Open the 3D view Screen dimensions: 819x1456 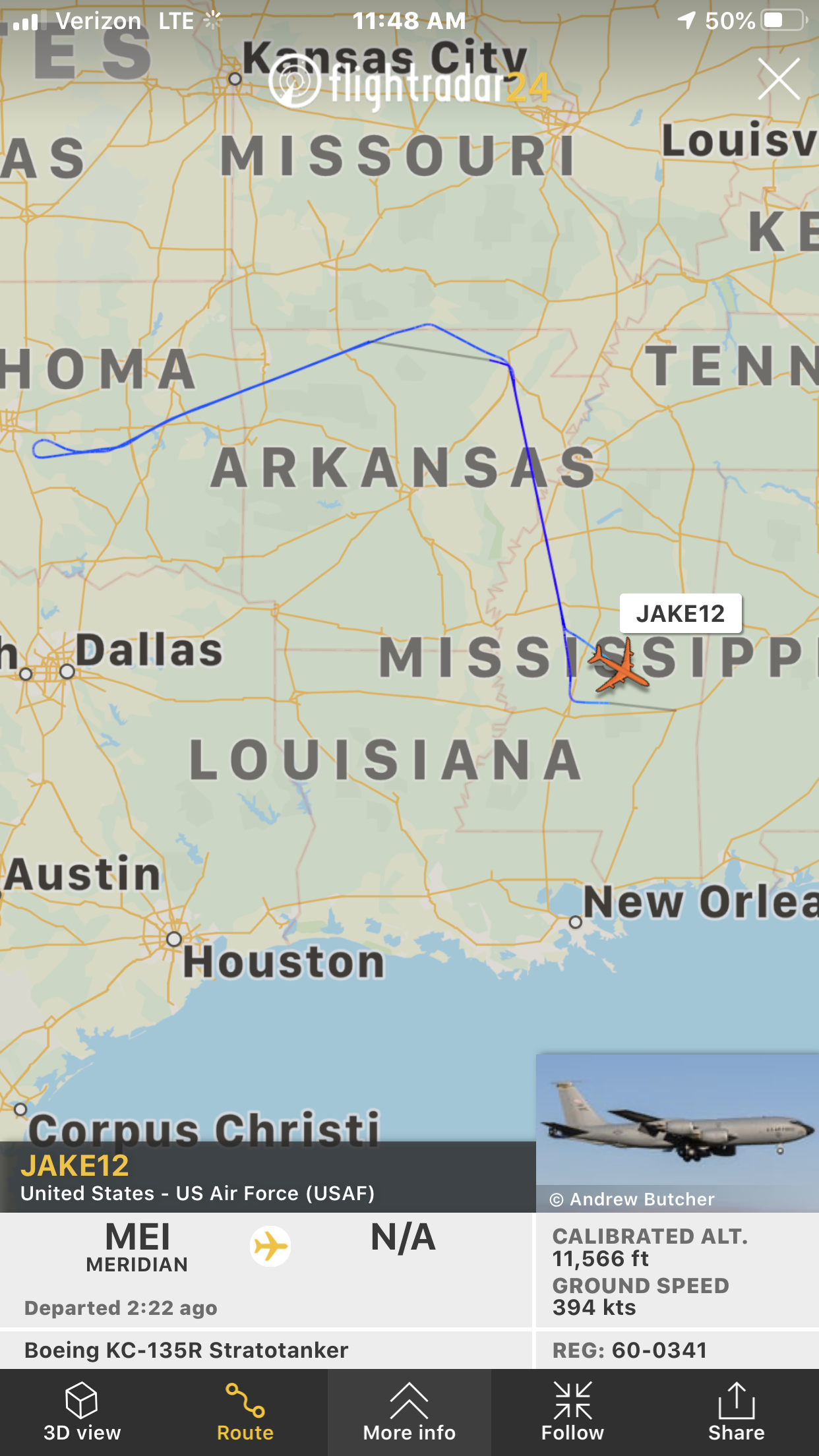coord(82,1412)
